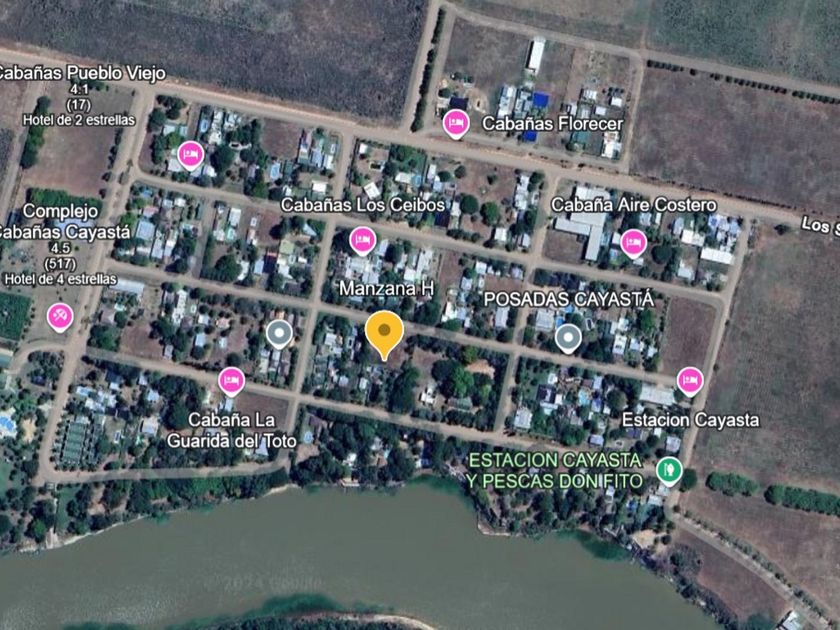Select the pink Estacion Cayasta hotel pin
The image size is (840, 630).
[x=689, y=380]
